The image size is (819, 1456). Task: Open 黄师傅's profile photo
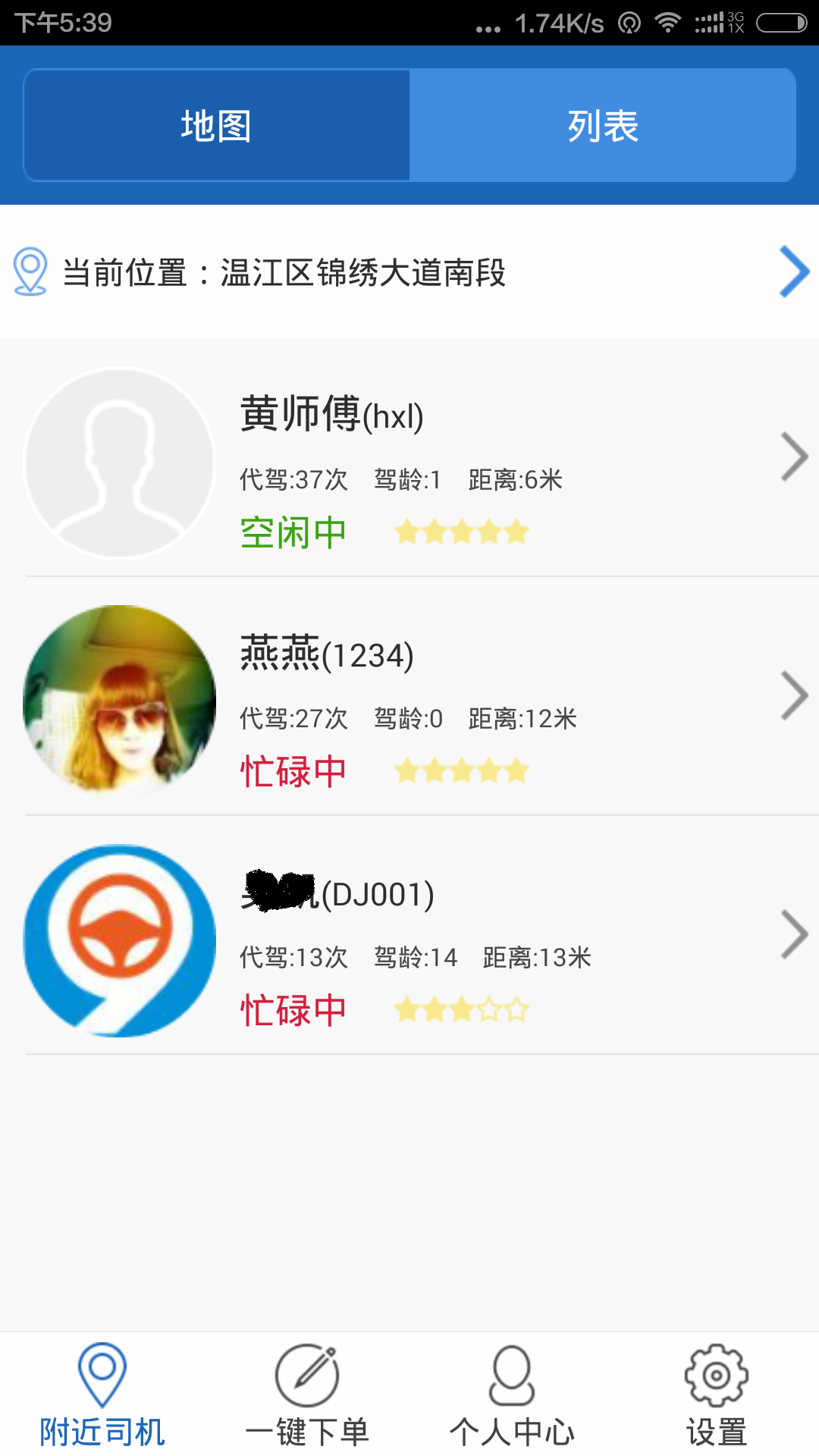[120, 461]
